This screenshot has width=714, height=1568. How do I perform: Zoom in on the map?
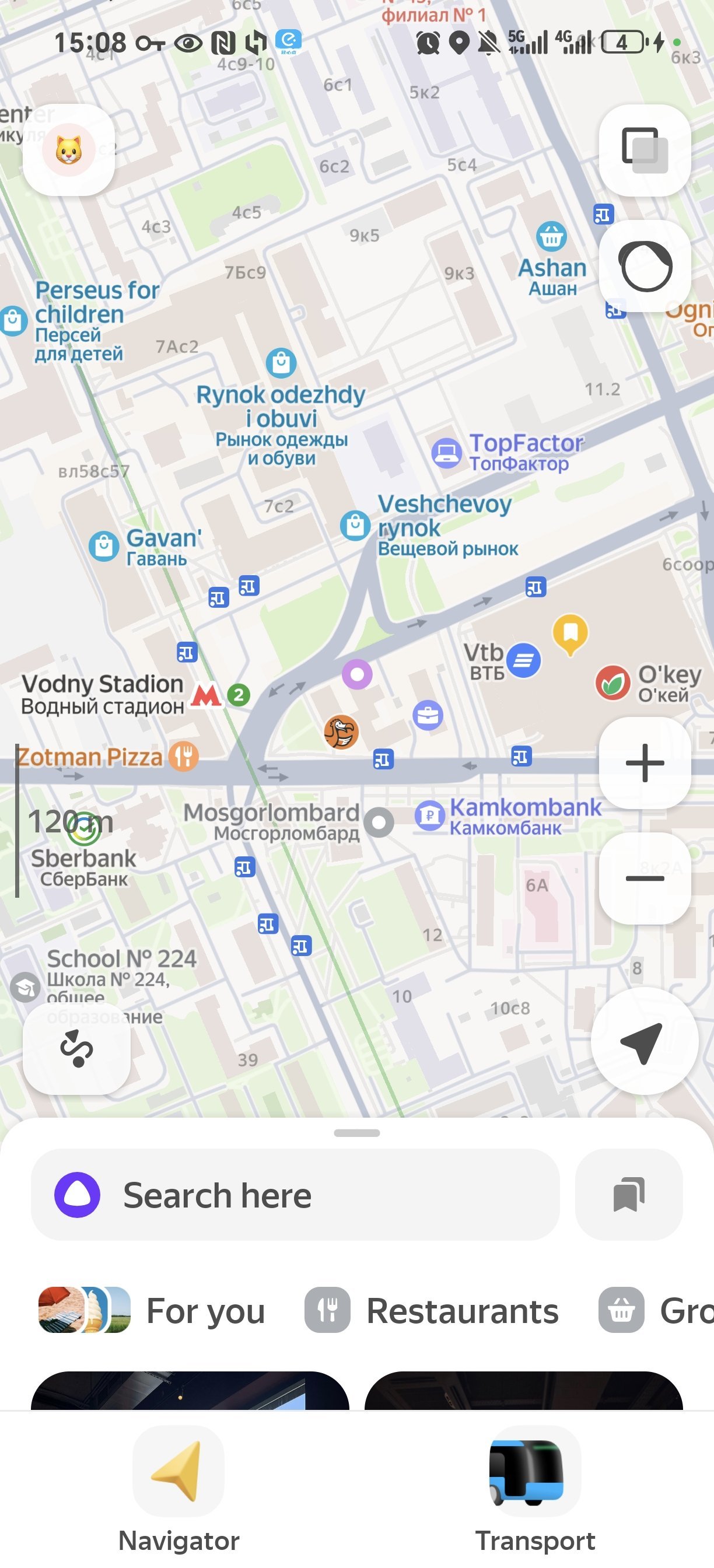[x=645, y=762]
